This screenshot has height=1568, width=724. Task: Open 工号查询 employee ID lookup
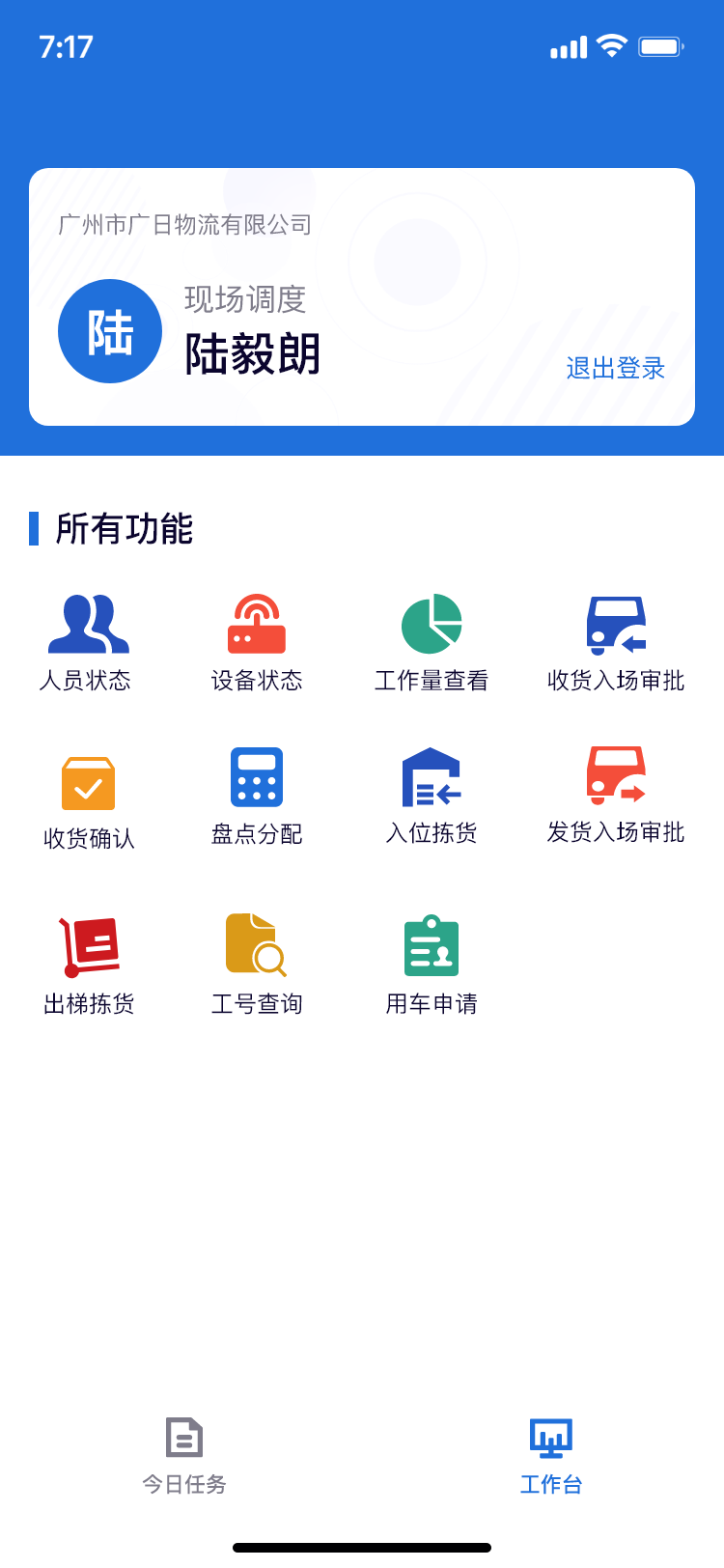click(257, 964)
